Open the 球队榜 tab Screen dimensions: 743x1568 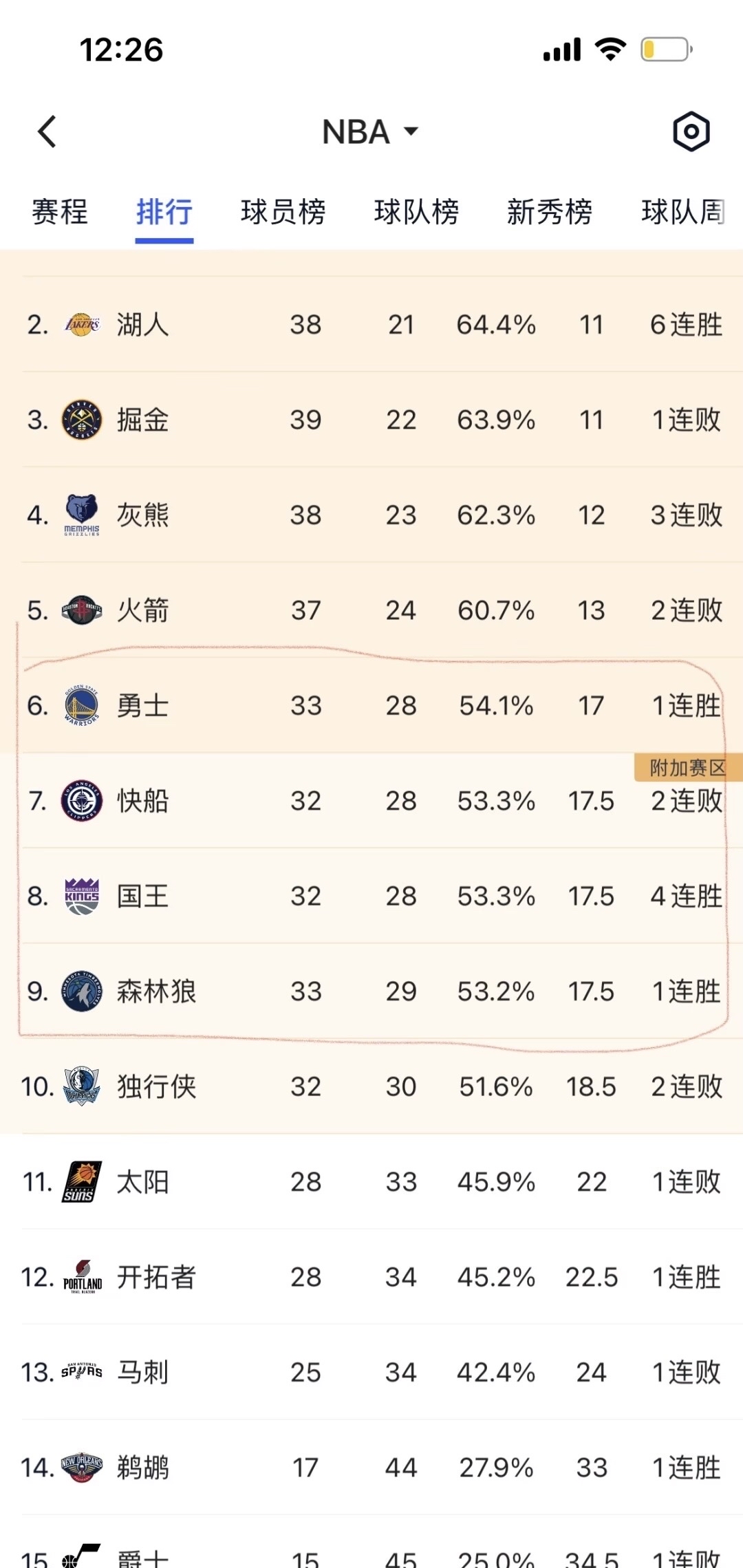coord(416,211)
